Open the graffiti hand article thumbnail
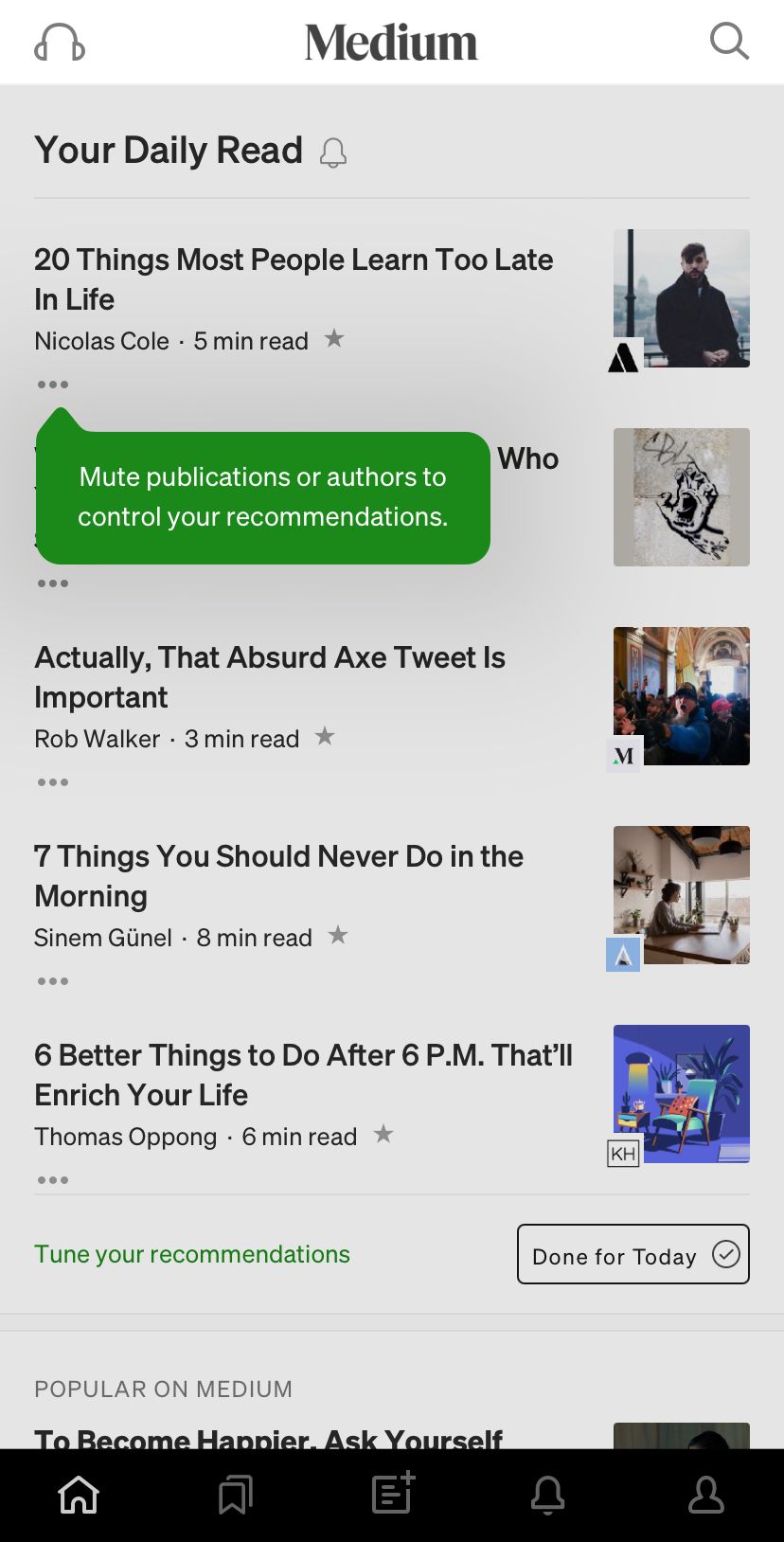 click(681, 497)
